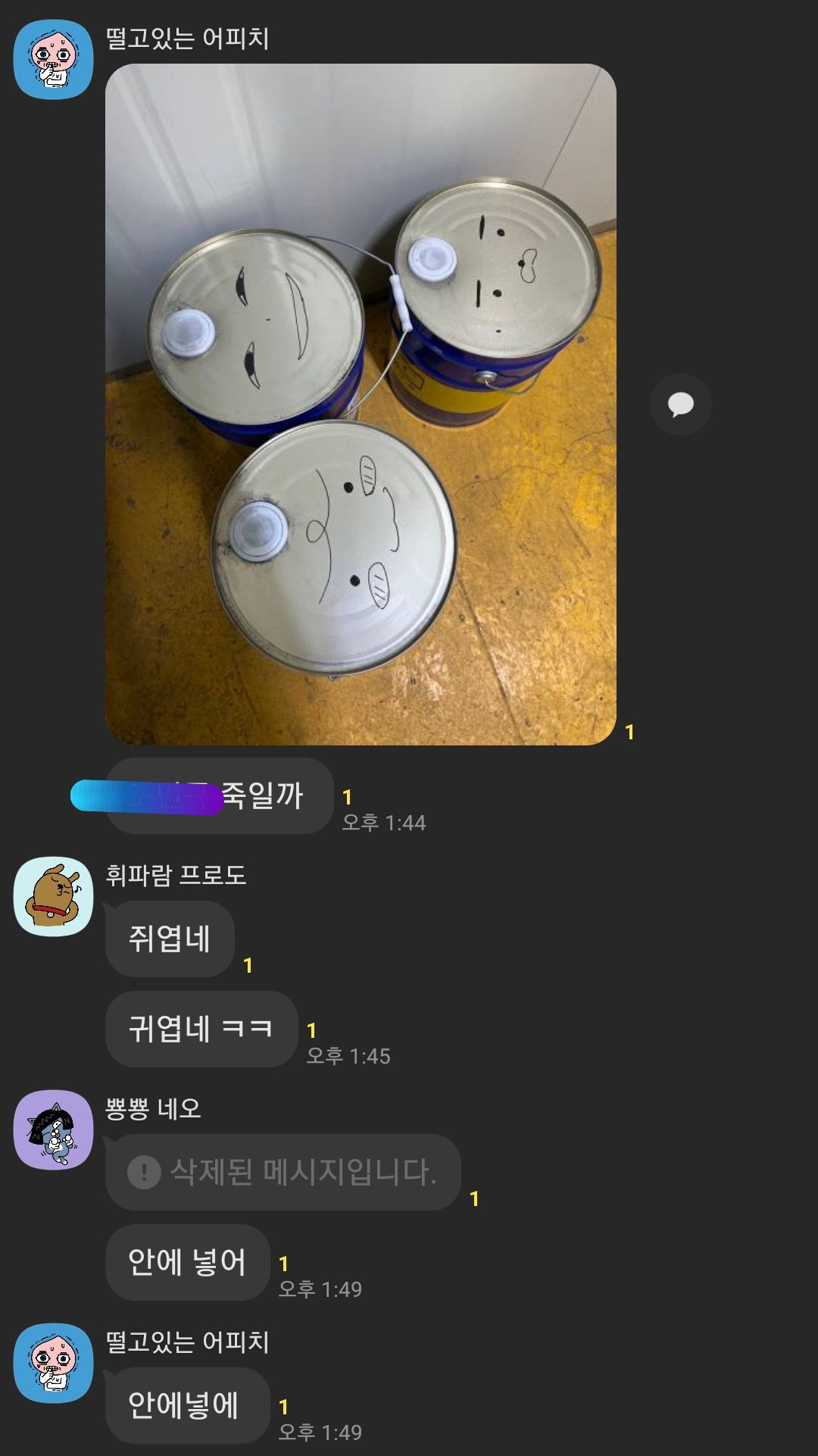Open 떨고있는 어피치's avatar above the photo

pyautogui.click(x=53, y=59)
